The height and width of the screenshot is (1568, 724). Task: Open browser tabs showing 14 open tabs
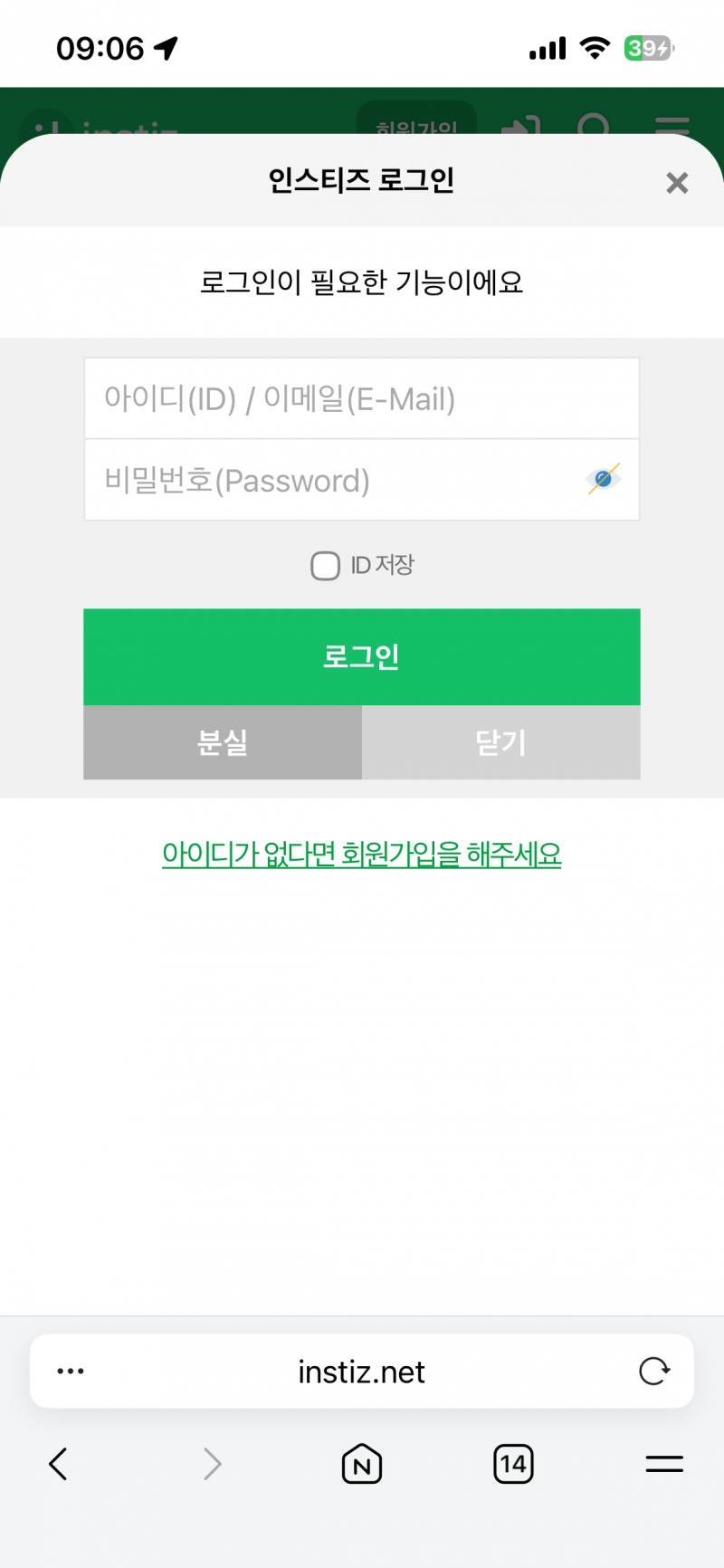coord(513,1463)
